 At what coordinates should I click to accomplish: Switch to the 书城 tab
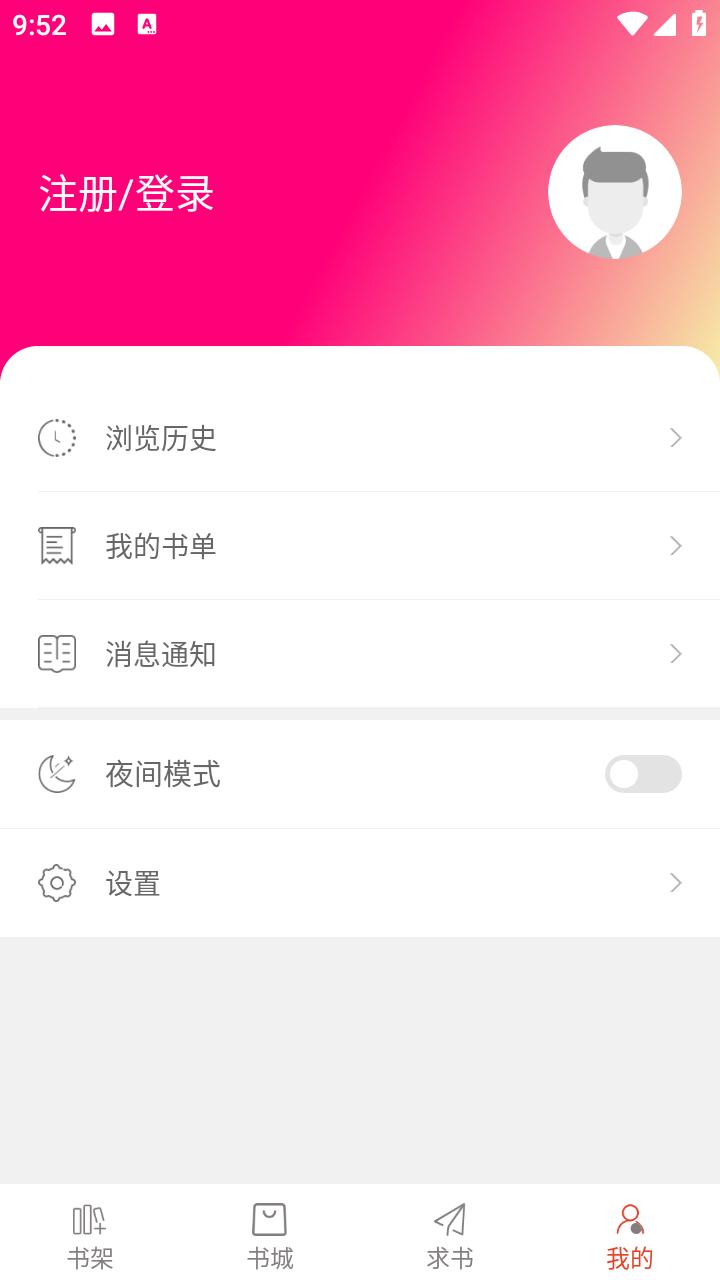pyautogui.click(x=270, y=1236)
